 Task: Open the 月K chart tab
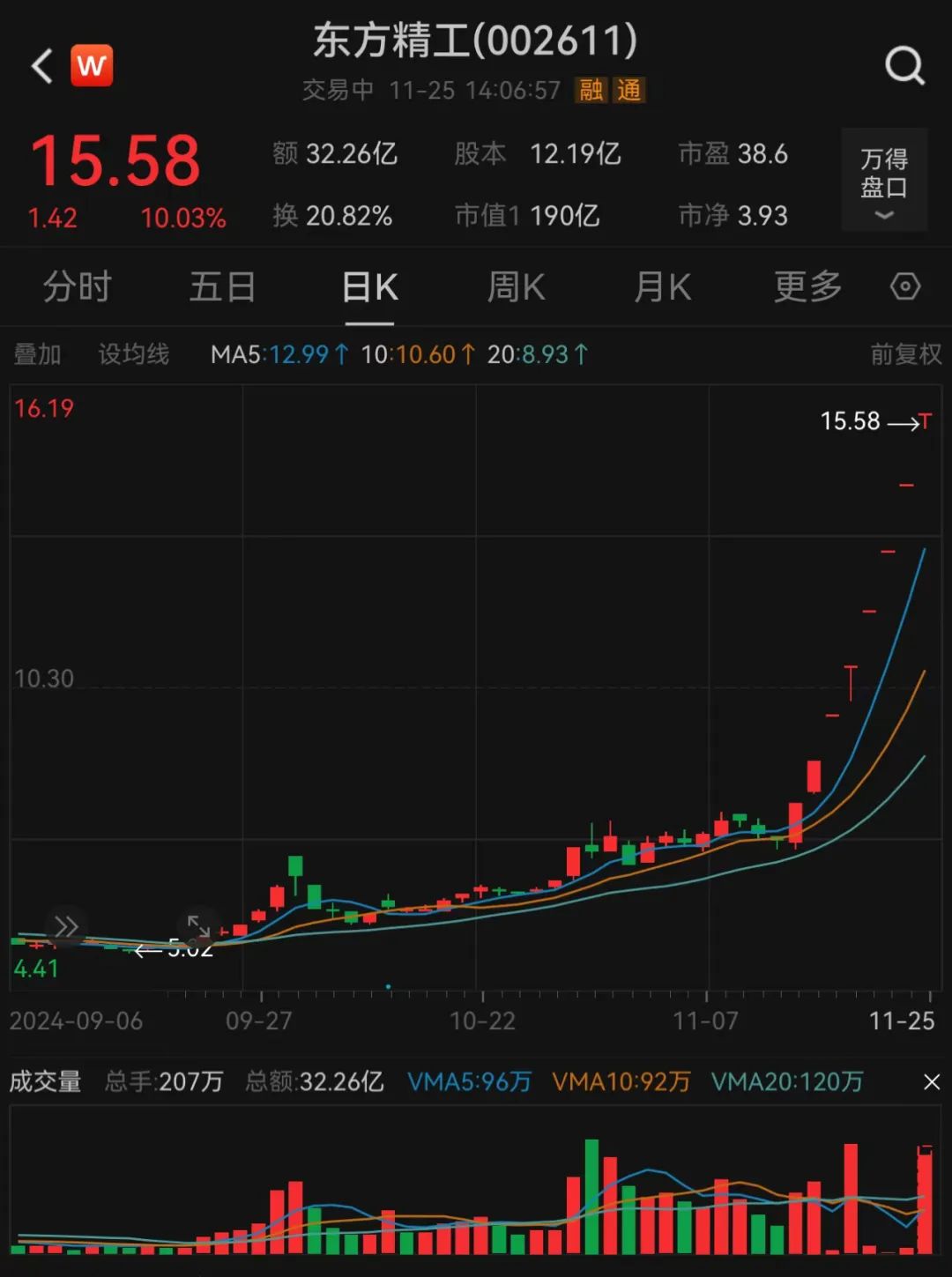(x=662, y=287)
